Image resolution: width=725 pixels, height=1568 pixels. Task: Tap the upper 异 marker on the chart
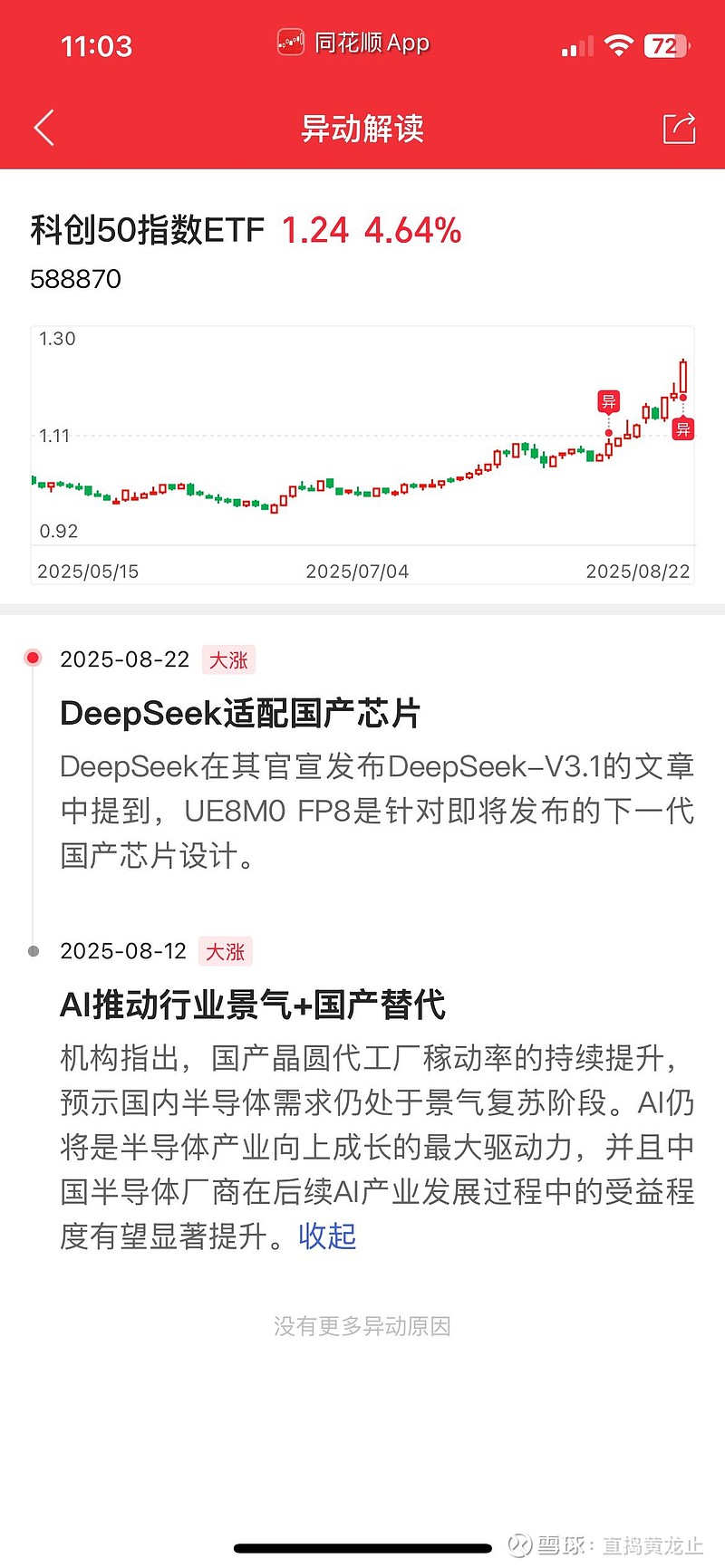tap(609, 402)
